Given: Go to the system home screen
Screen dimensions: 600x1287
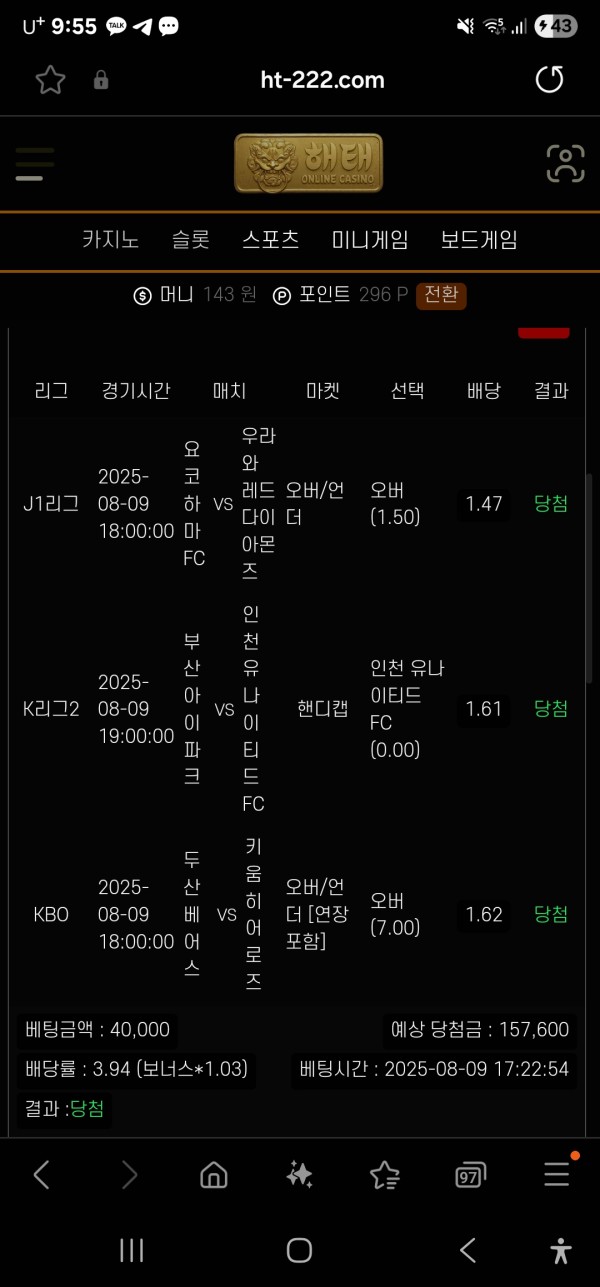Looking at the screenshot, I should [299, 1250].
